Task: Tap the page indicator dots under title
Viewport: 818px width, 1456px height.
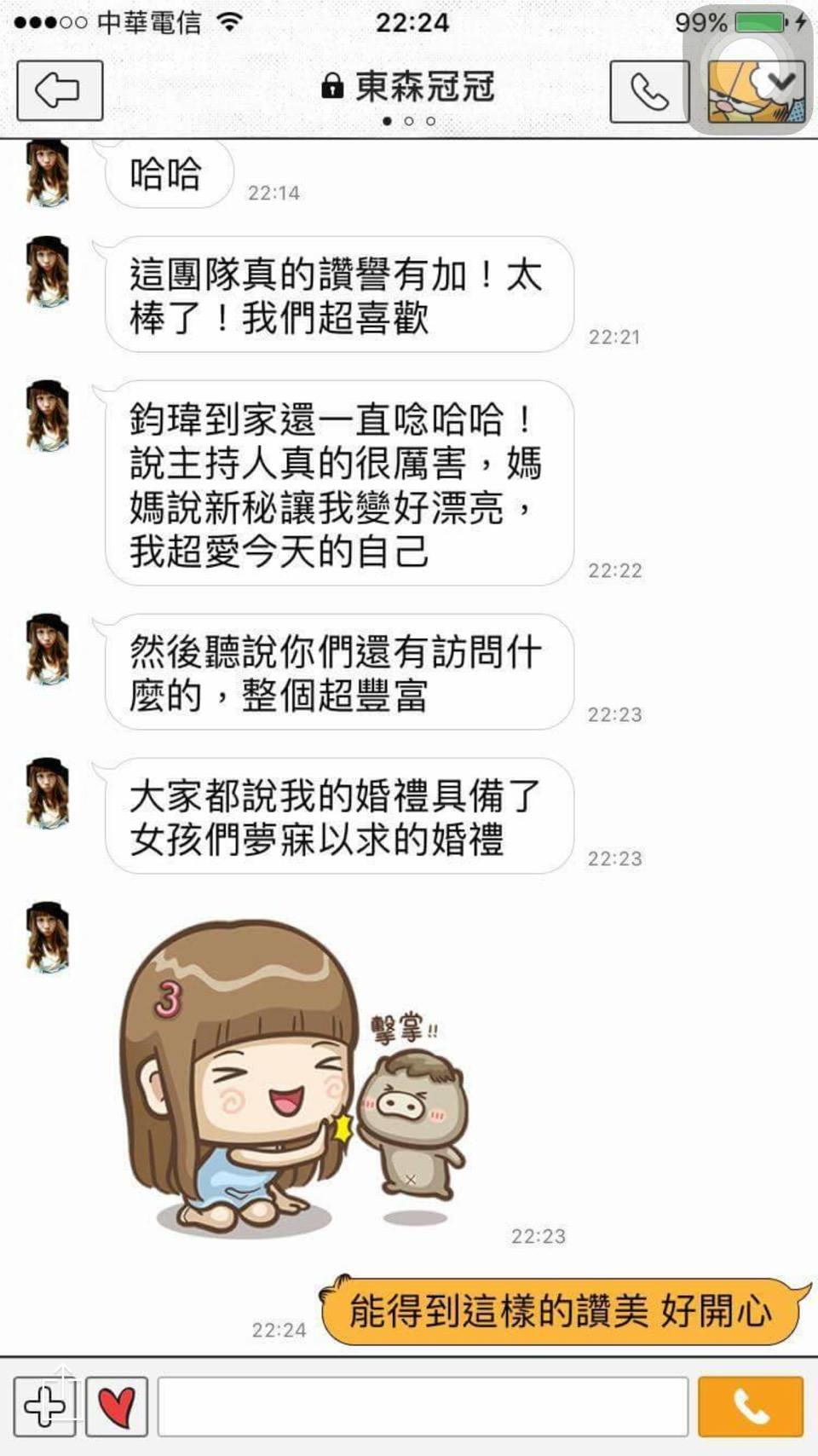Action: click(409, 121)
